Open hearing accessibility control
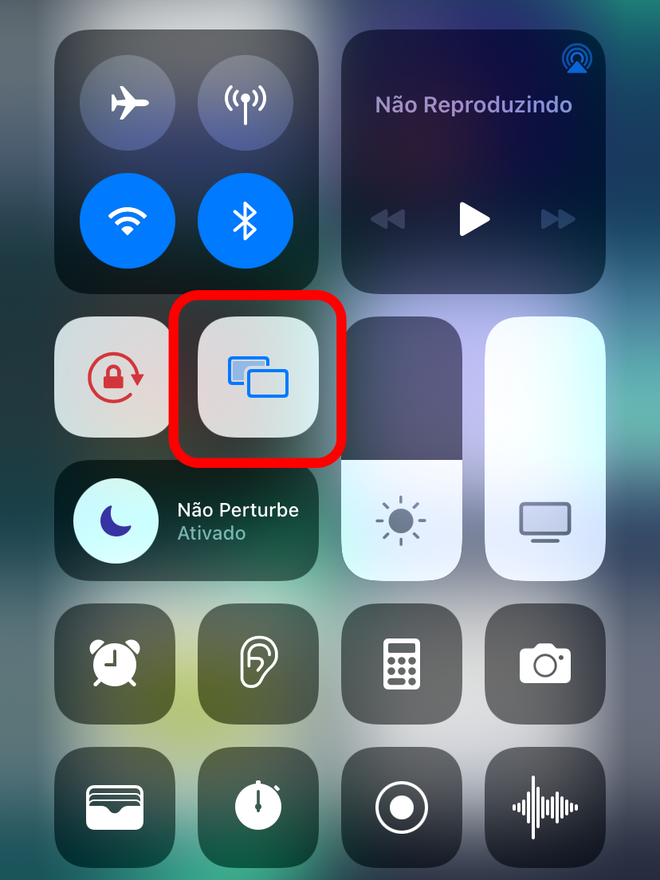The width and height of the screenshot is (660, 880). [x=258, y=664]
